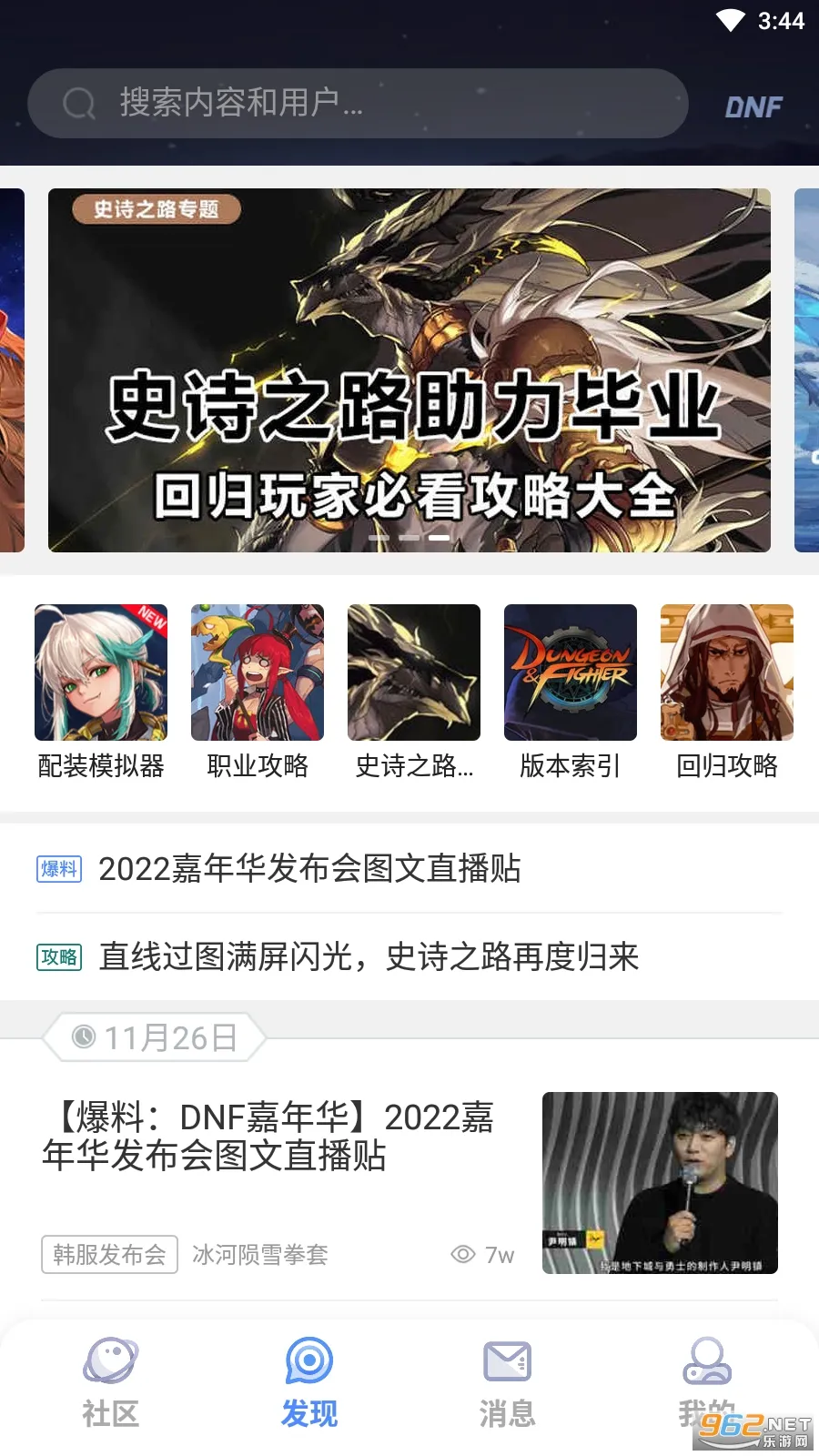819x1456 pixels.
Task: Read the 攻略 headline 直线过图满屏闪光
Action: 369,956
